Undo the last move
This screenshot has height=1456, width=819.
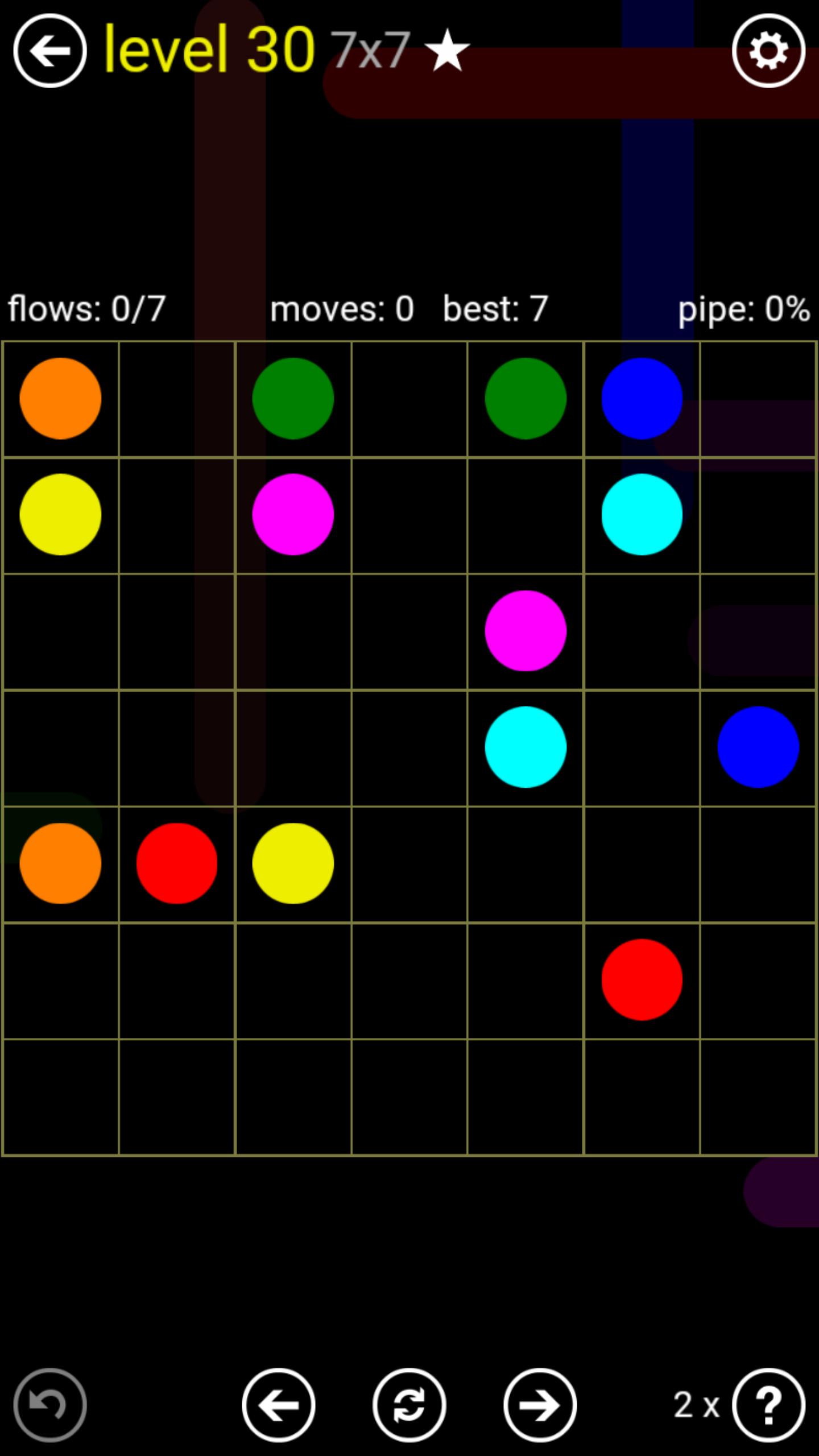(50, 1405)
